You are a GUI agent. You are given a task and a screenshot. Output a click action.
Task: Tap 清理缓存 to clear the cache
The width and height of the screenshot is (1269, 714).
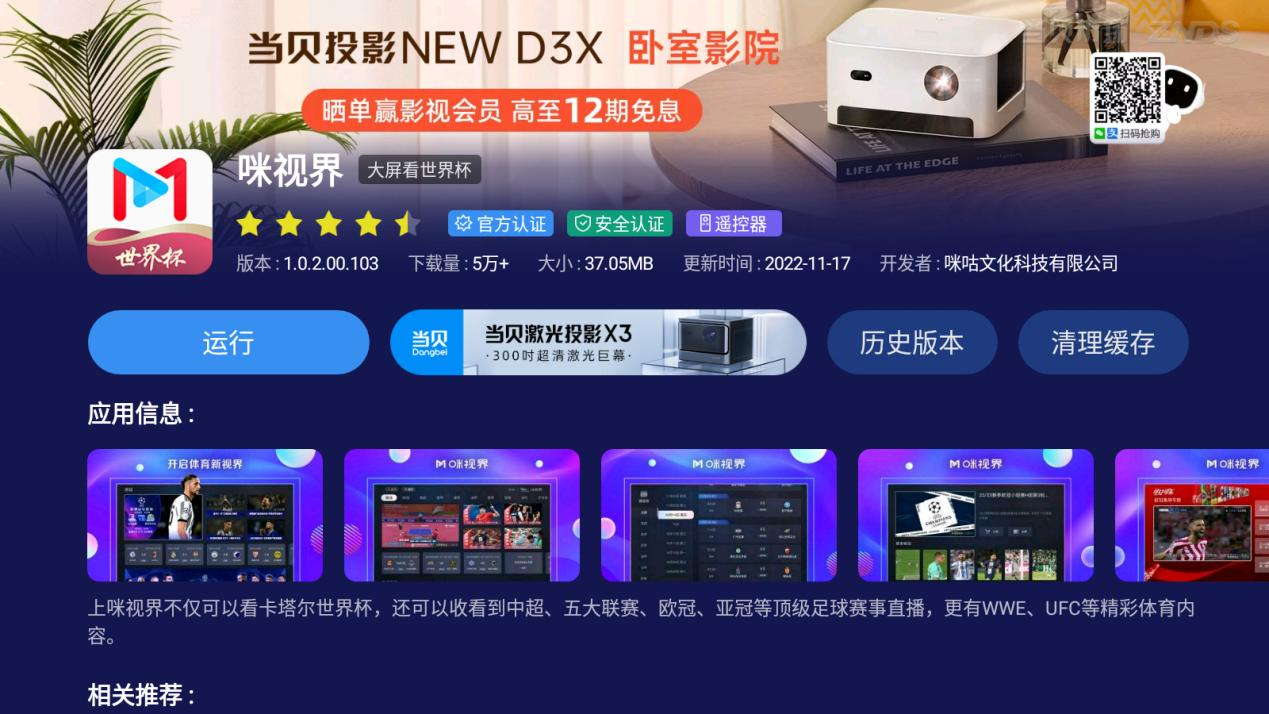(1102, 342)
